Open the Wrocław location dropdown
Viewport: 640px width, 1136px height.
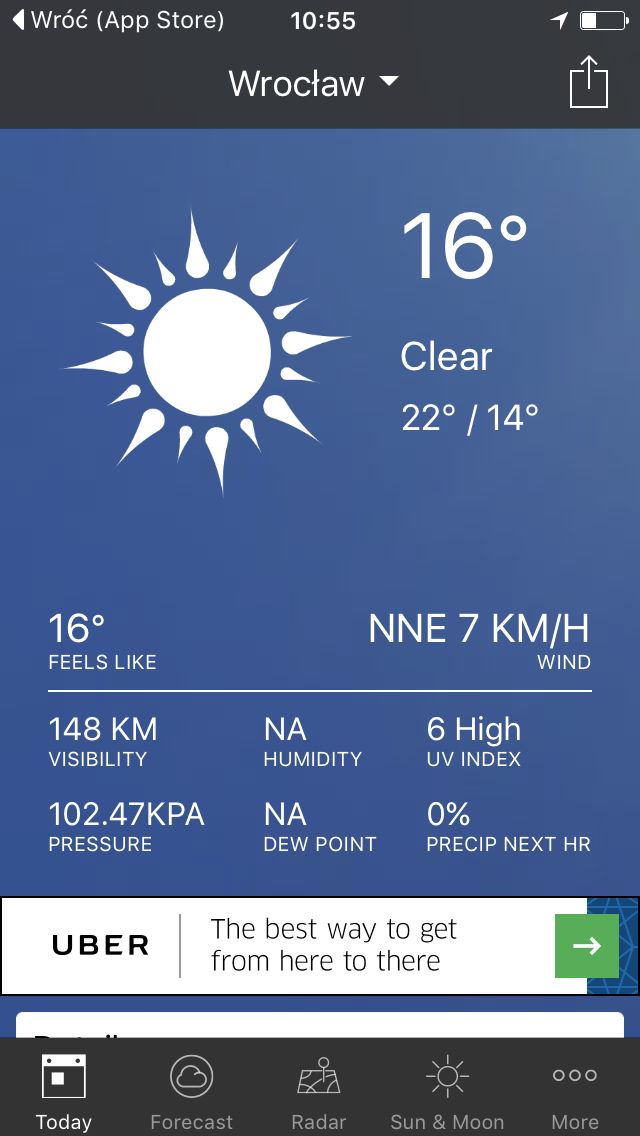(x=314, y=83)
